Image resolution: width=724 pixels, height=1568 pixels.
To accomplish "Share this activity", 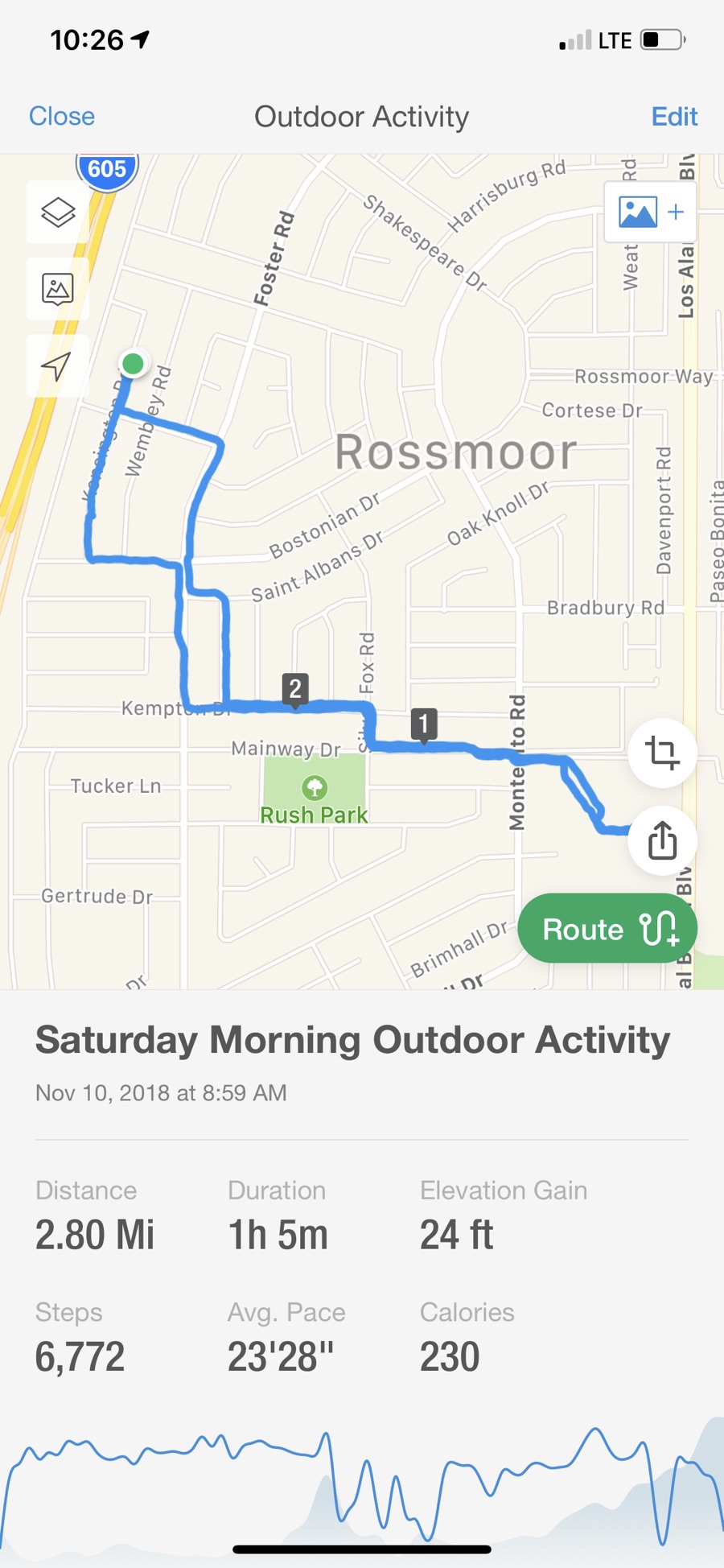I will pos(662,841).
